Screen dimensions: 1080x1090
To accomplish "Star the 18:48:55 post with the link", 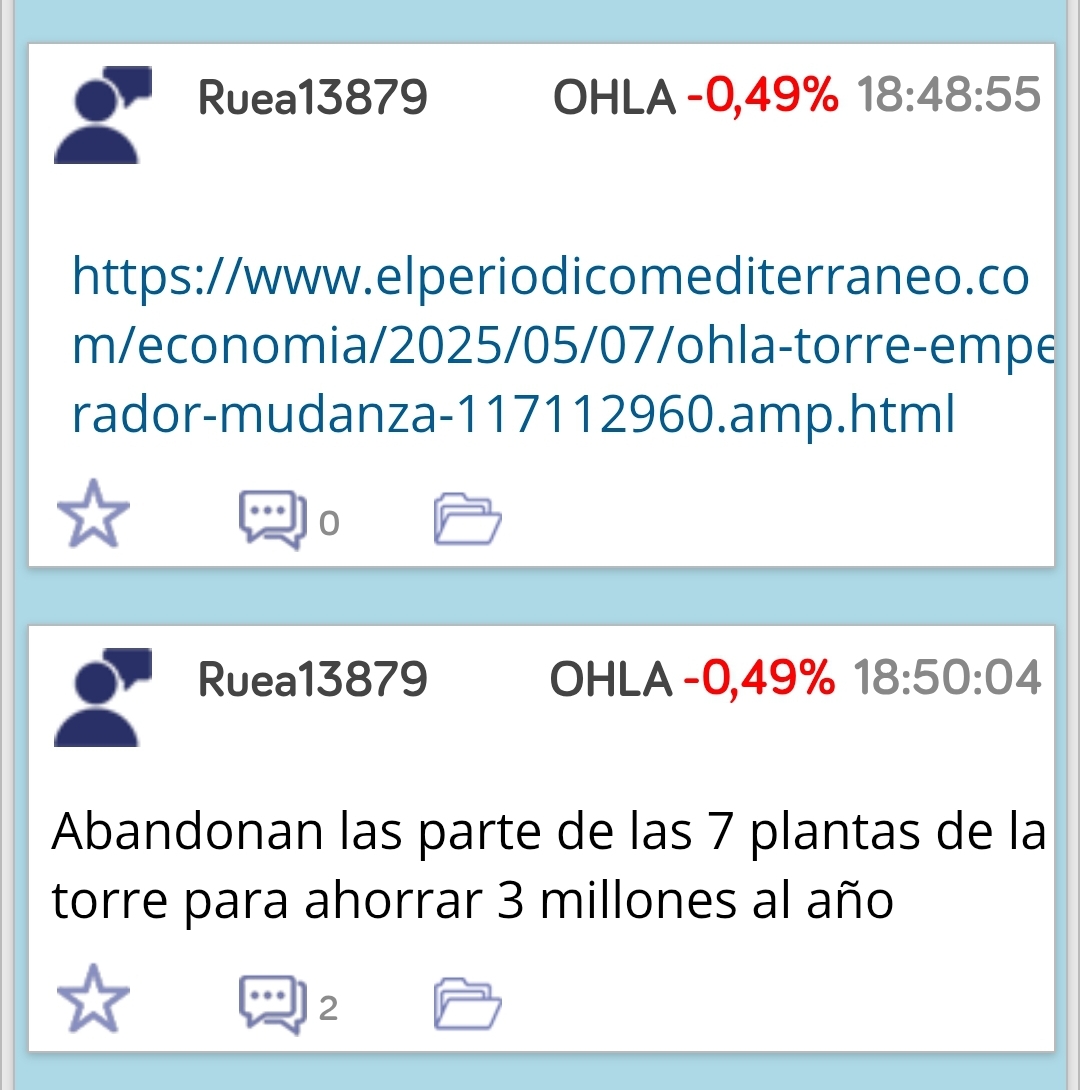I will point(93,514).
